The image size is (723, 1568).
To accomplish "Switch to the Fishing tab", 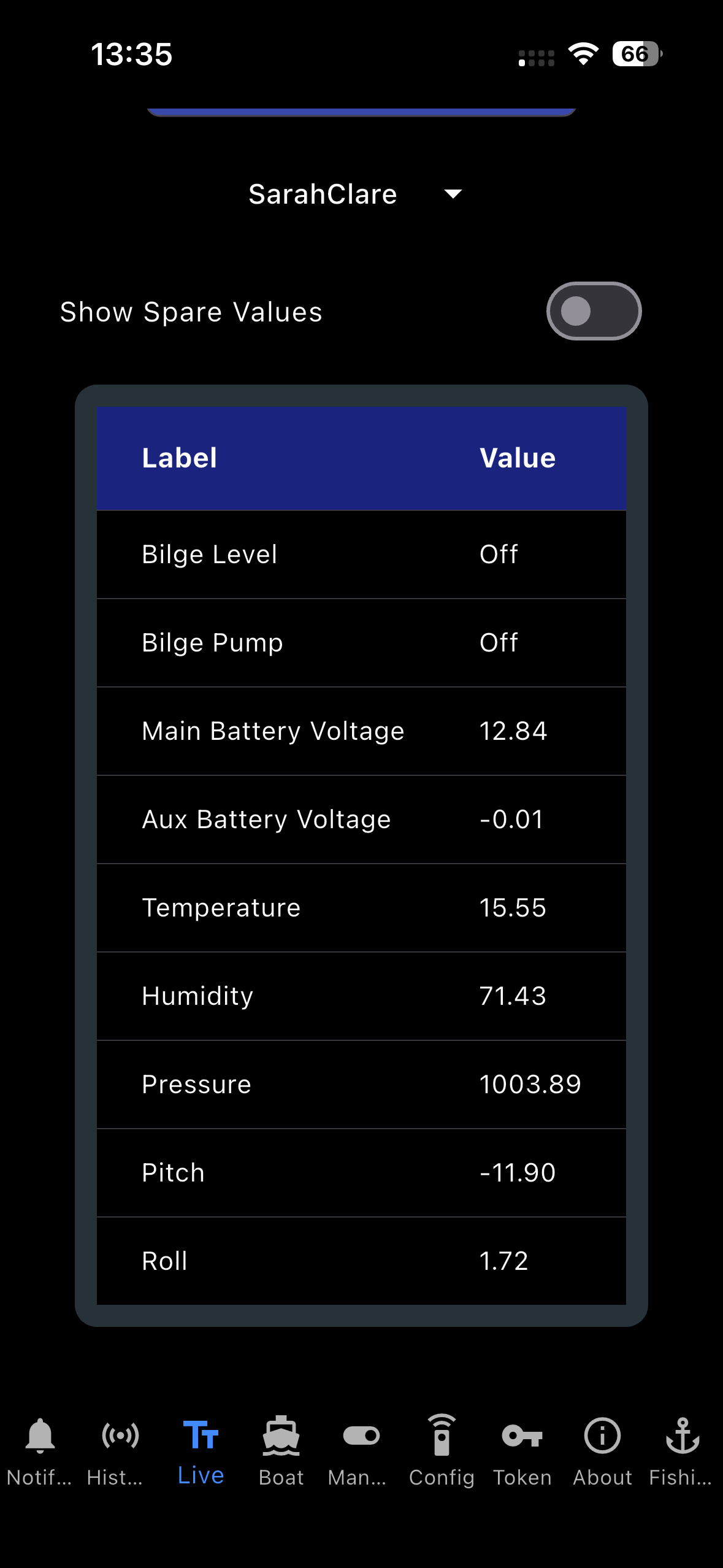I will point(682,1451).
